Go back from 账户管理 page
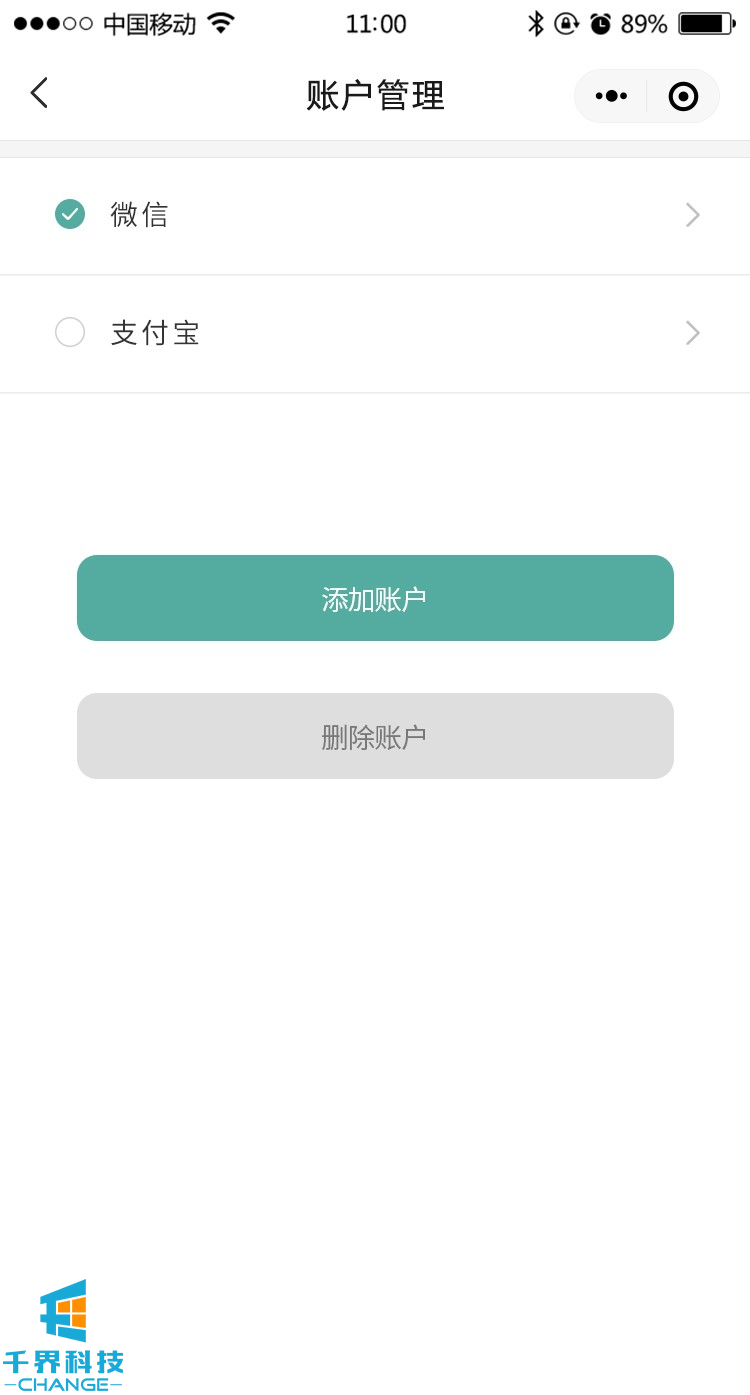The height and width of the screenshot is (1395, 750). 39,94
